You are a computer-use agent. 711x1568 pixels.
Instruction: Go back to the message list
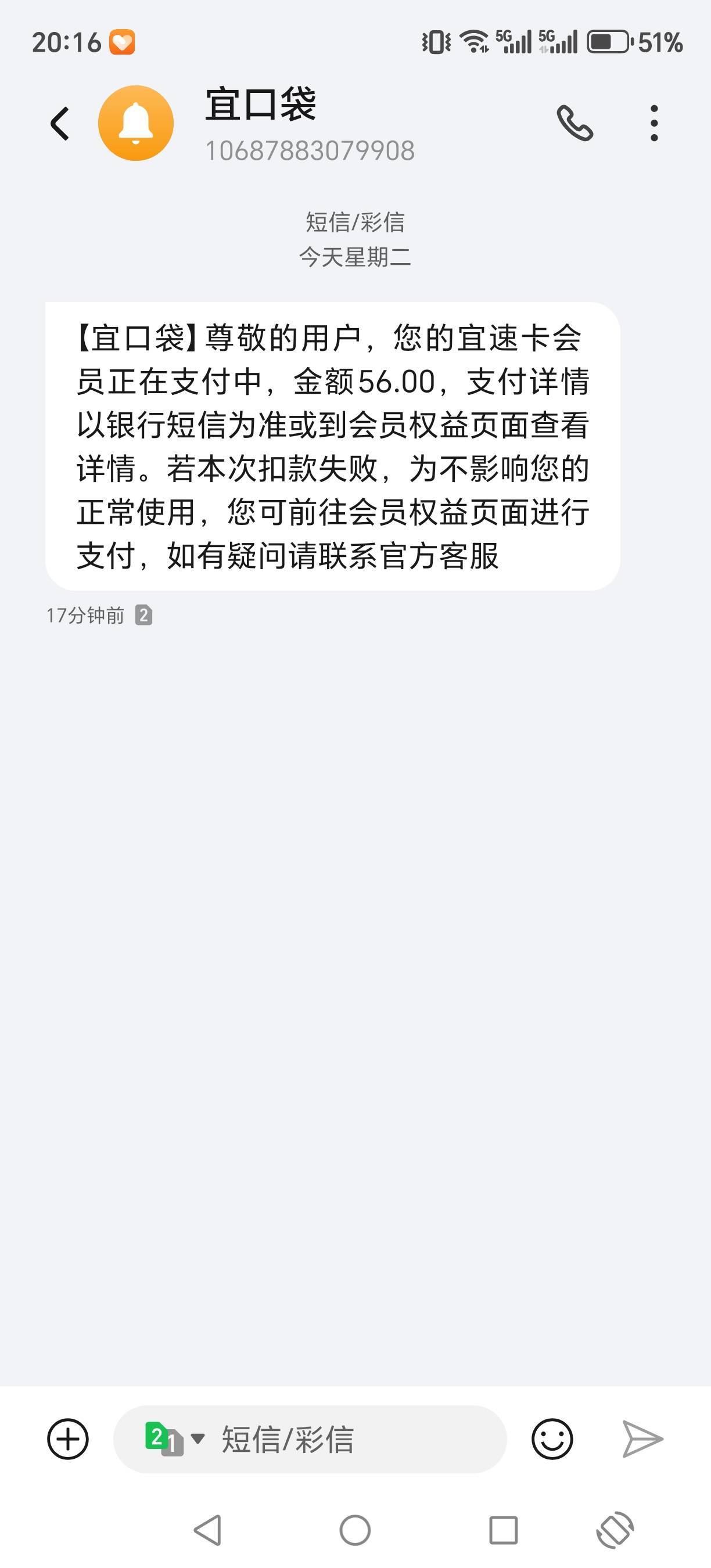(x=60, y=124)
